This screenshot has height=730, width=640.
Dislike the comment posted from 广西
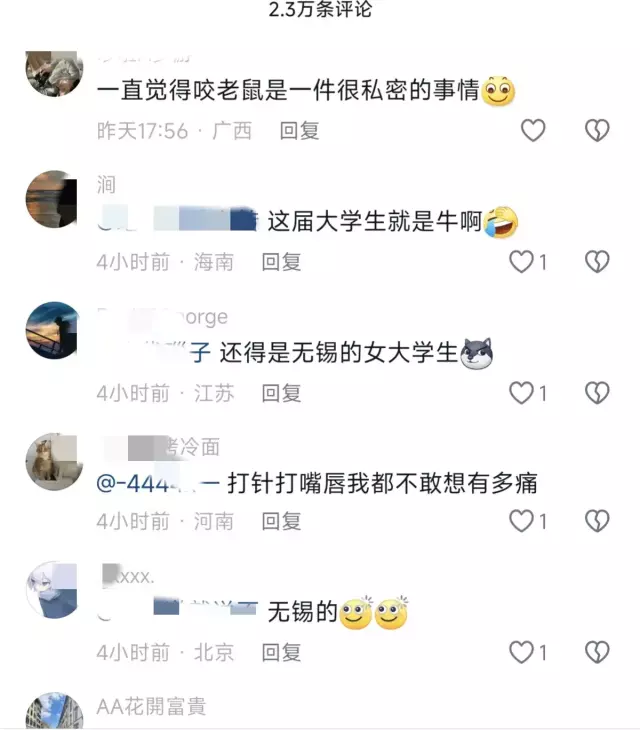[597, 130]
